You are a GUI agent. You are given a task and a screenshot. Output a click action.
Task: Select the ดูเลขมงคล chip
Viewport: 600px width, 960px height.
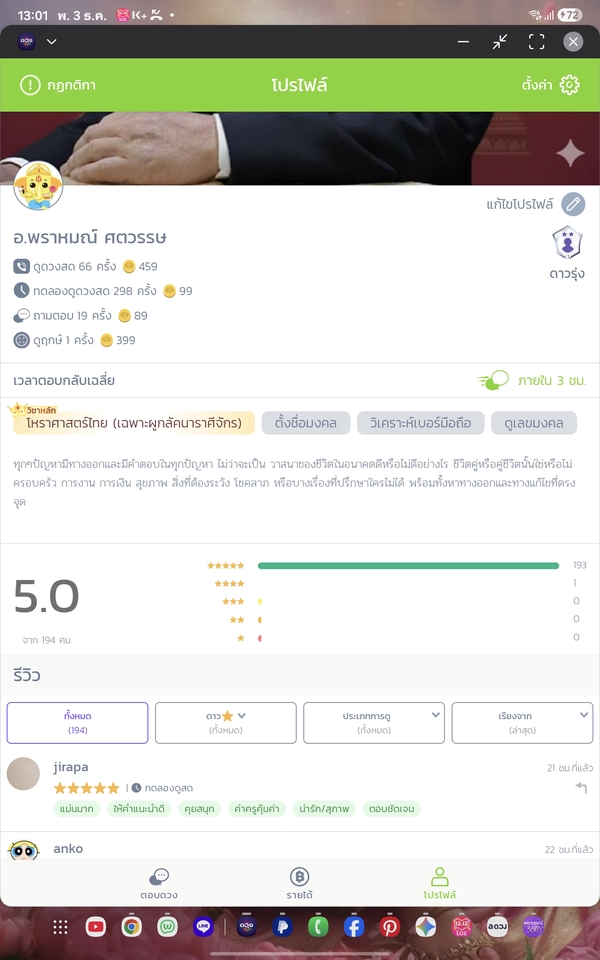tap(534, 423)
